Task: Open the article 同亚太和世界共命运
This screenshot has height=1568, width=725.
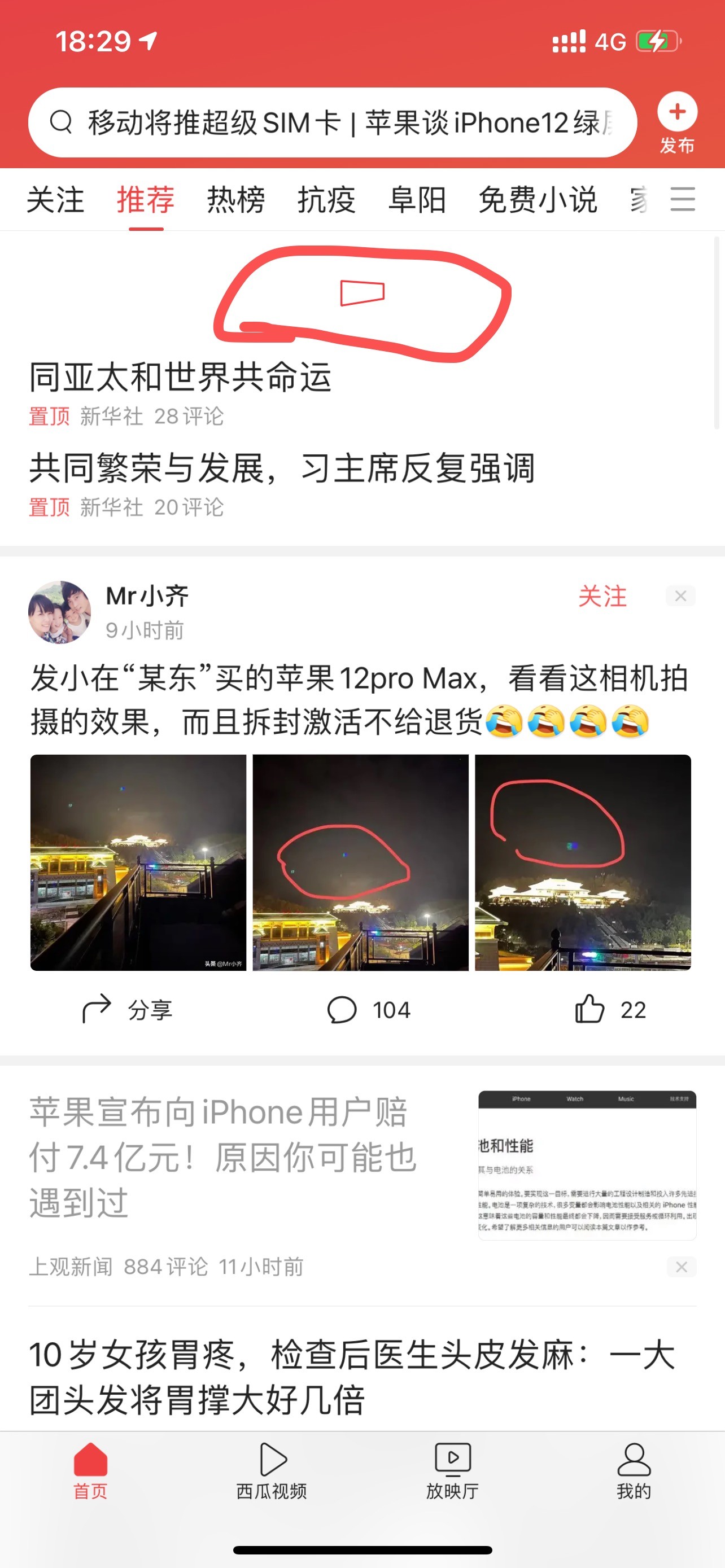Action: 181,377
